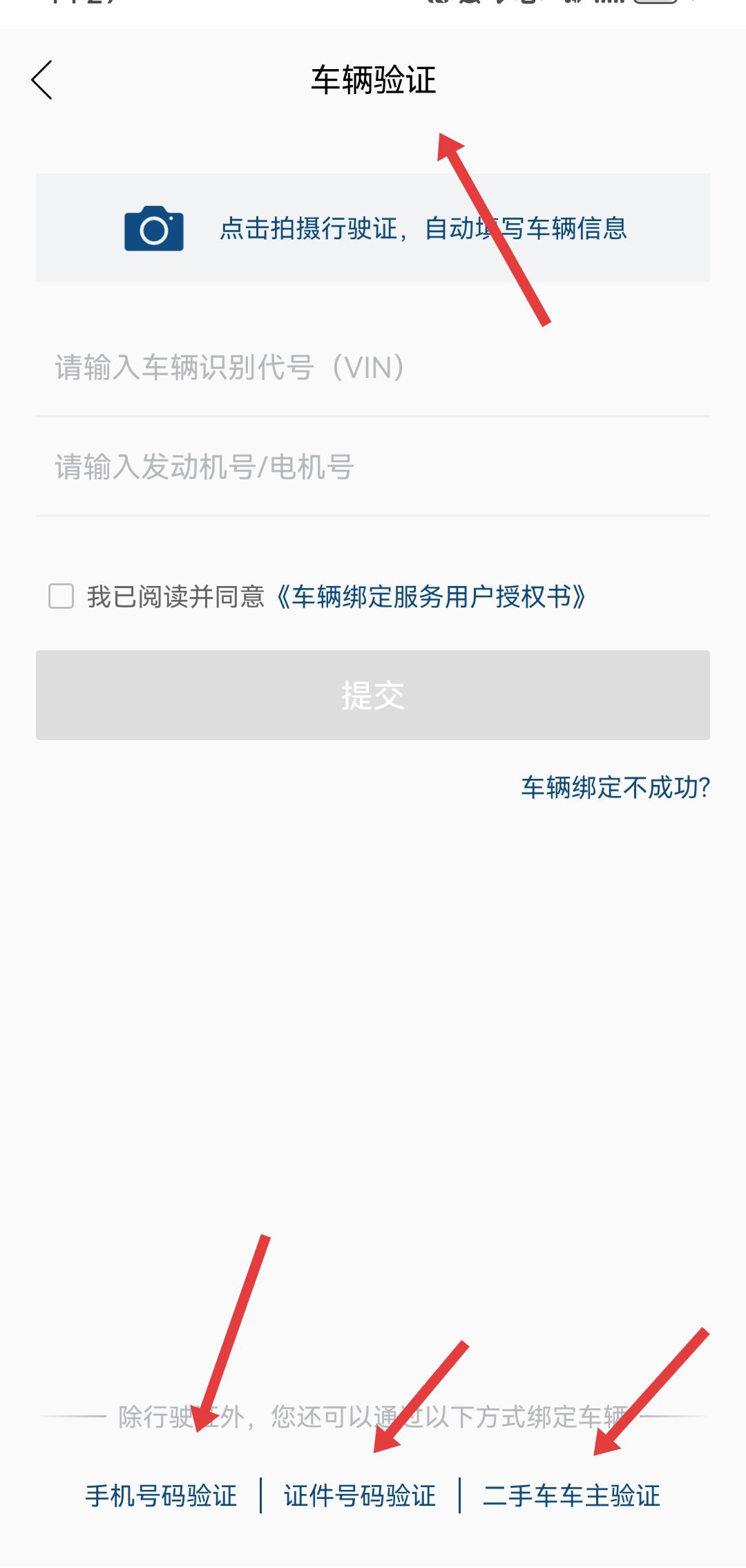Open 《车辆绑定服务用户授权书》 link
Screen dimensions: 746x1568
click(431, 597)
